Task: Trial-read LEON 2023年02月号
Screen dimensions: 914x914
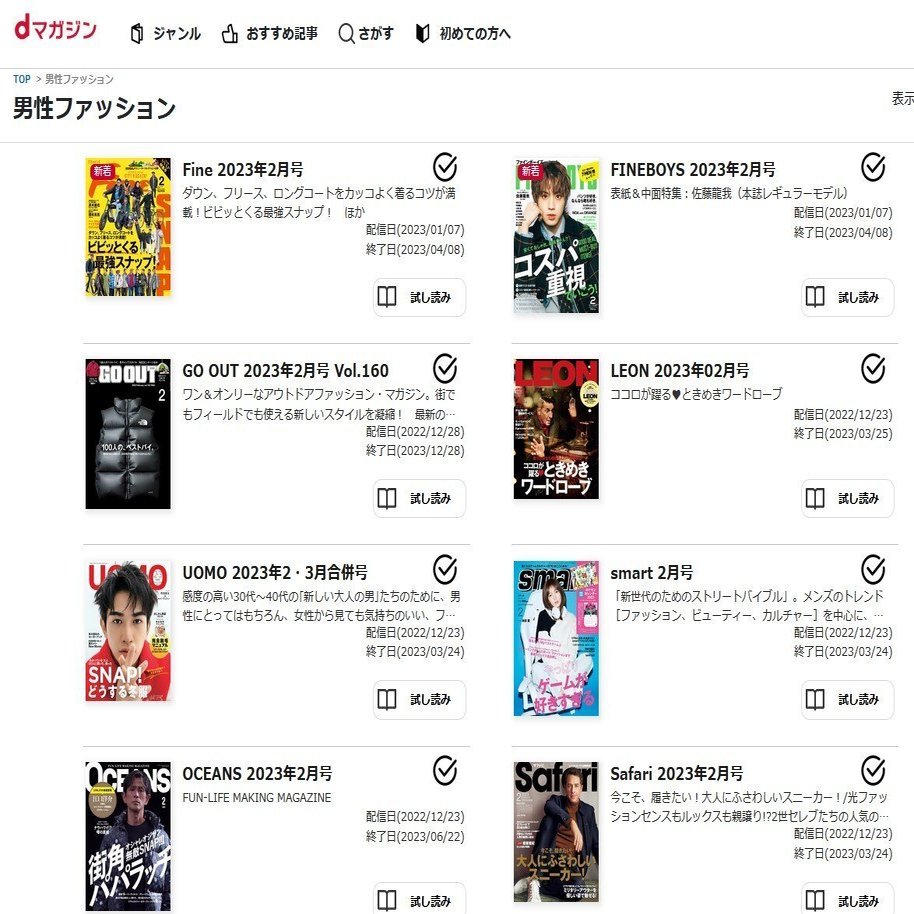Action: tap(847, 498)
